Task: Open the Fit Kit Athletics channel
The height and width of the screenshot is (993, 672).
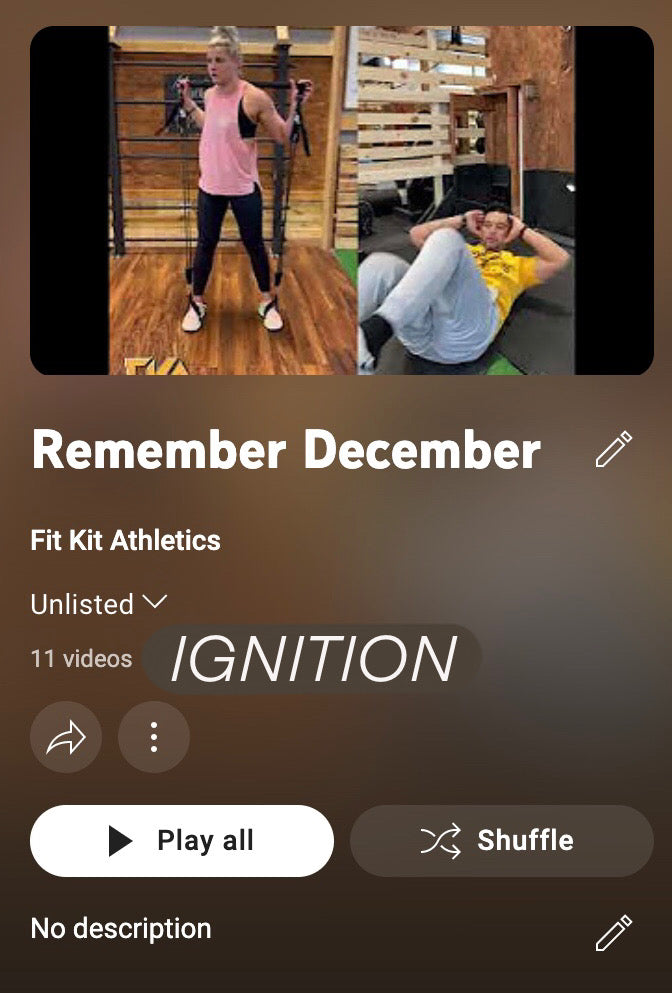Action: pos(126,540)
